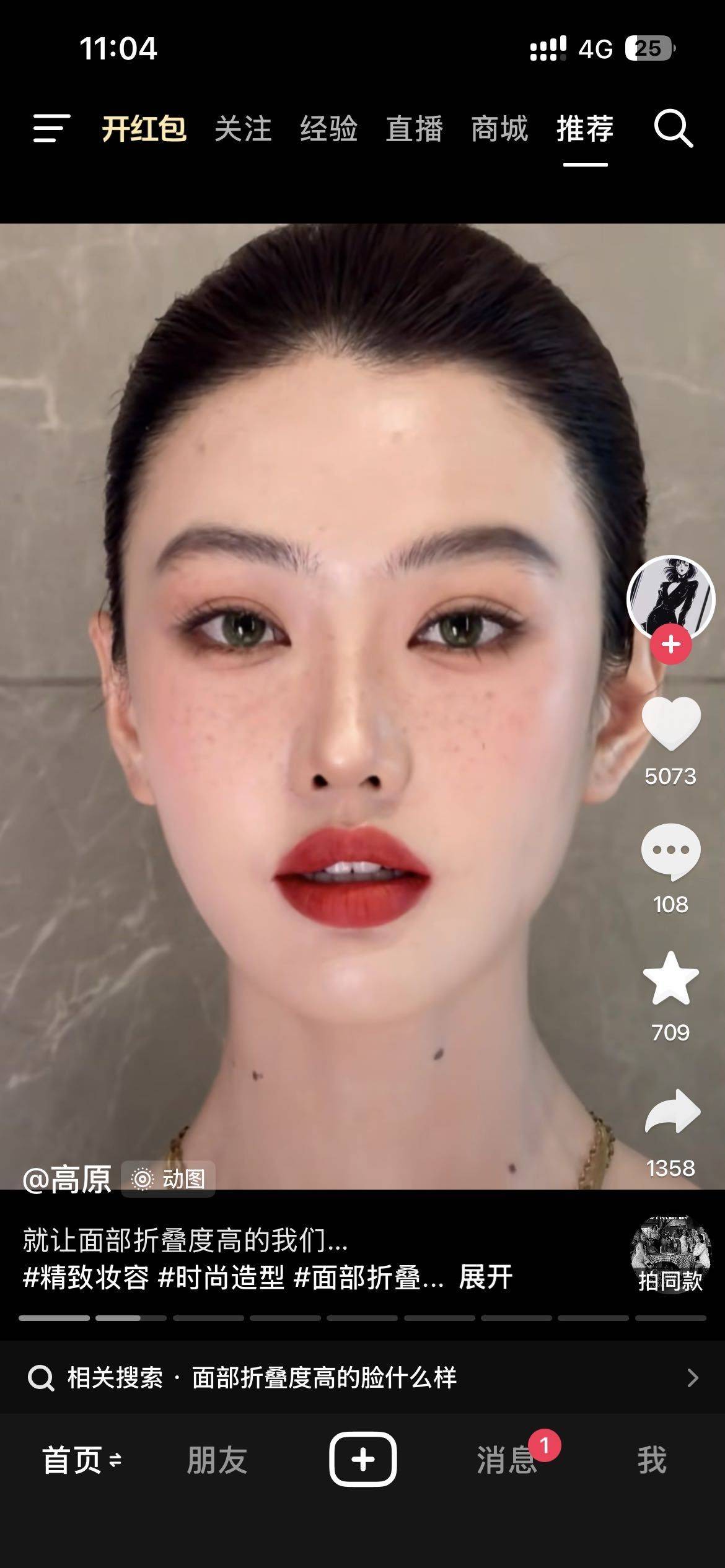Image resolution: width=725 pixels, height=1568 pixels.
Task: Switch to the 直播 tab
Action: coord(413,131)
